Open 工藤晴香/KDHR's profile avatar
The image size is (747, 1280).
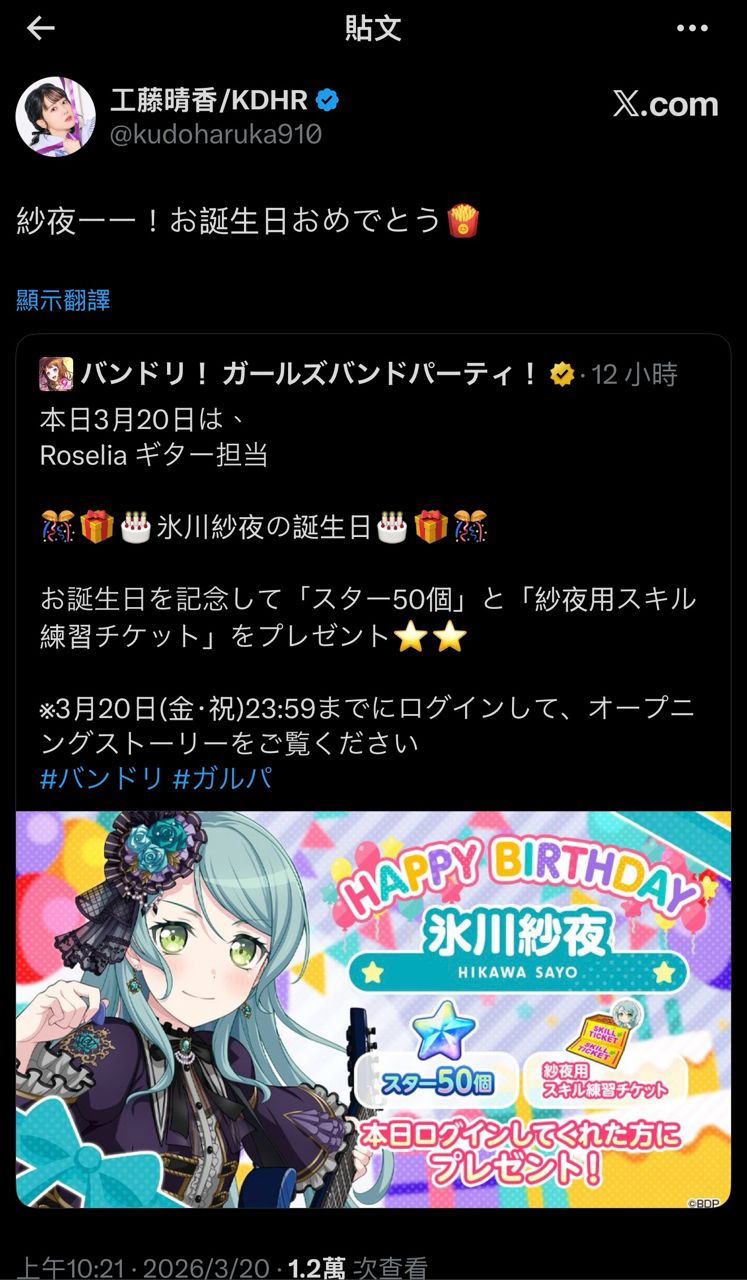56,116
